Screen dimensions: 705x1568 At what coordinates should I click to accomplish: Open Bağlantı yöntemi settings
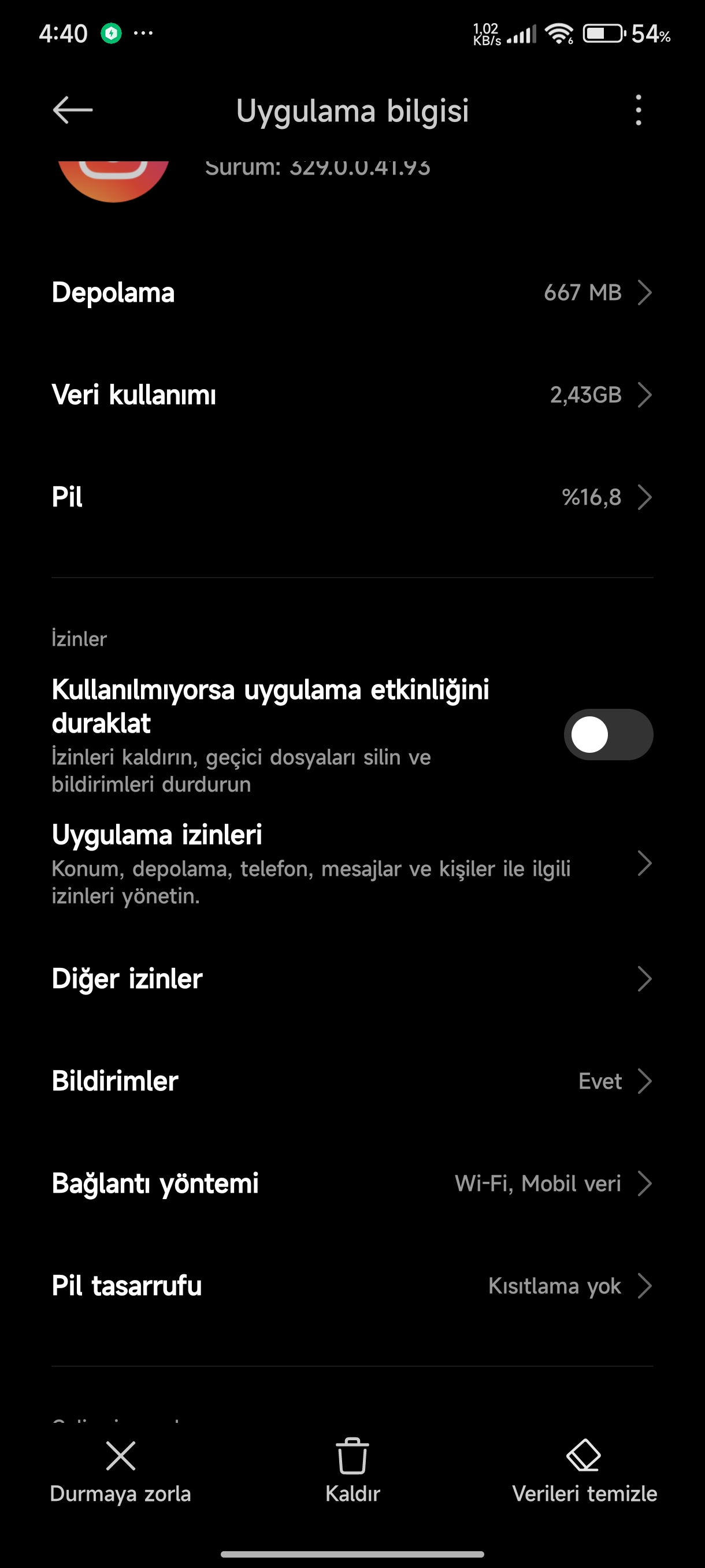[352, 1184]
